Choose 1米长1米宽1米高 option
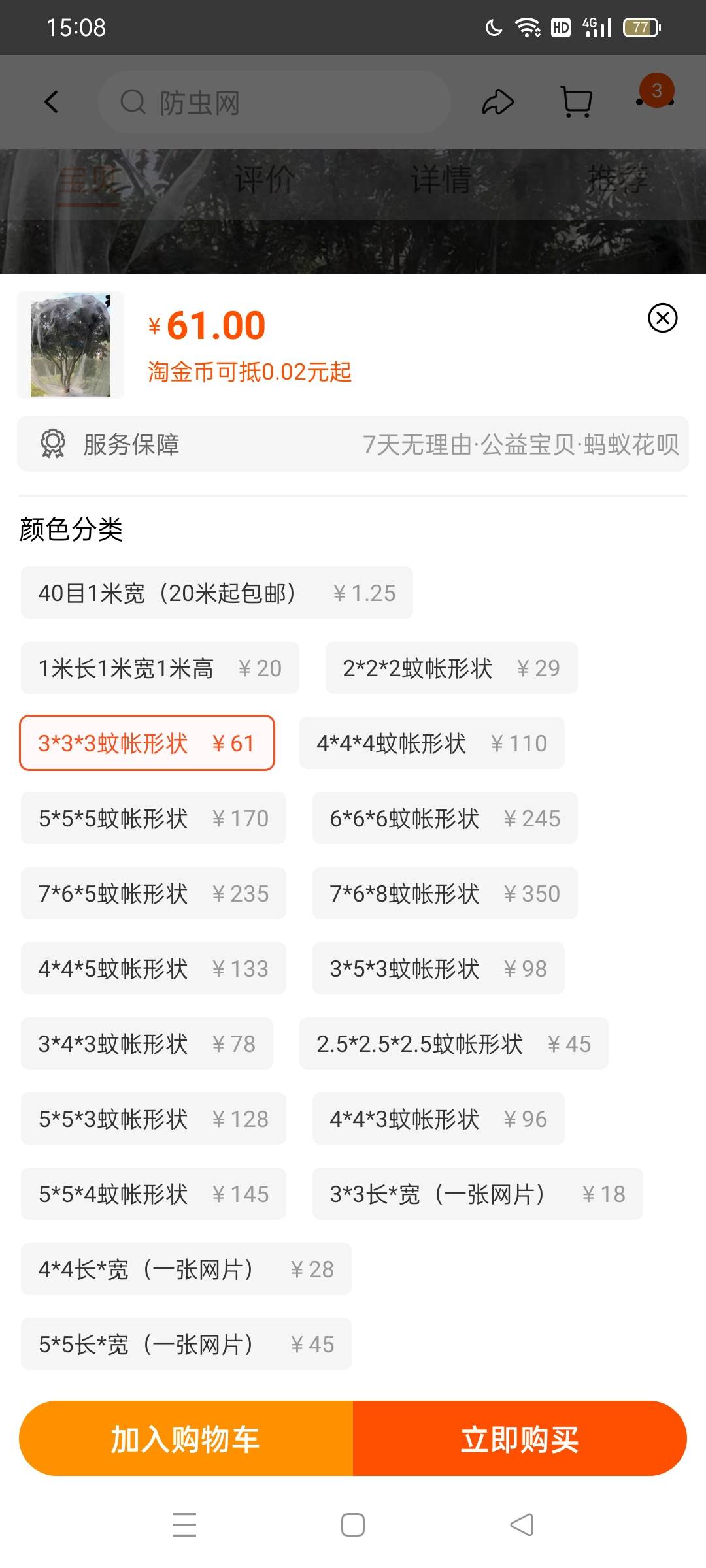Screen dimensions: 706x1568 (160, 668)
